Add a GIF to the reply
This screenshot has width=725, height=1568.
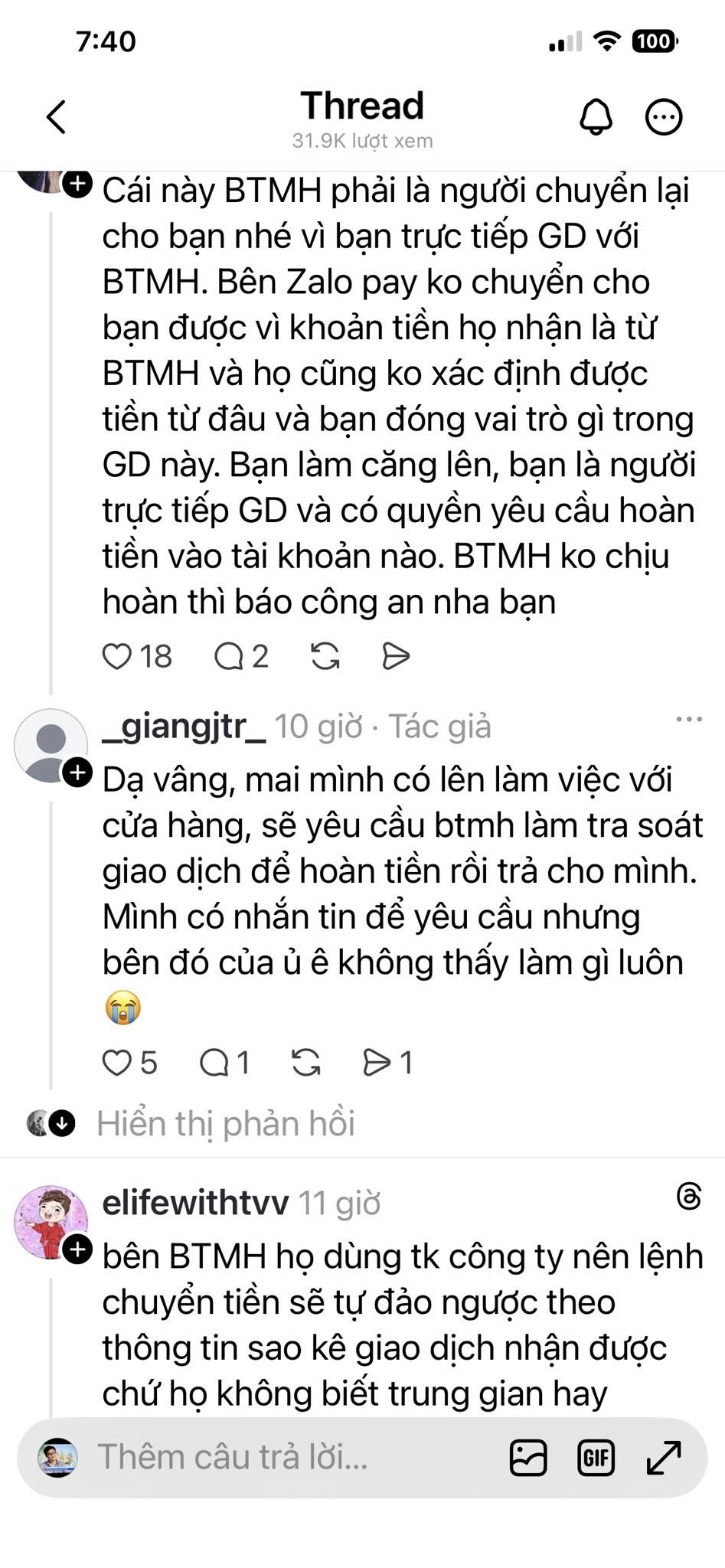click(596, 1457)
